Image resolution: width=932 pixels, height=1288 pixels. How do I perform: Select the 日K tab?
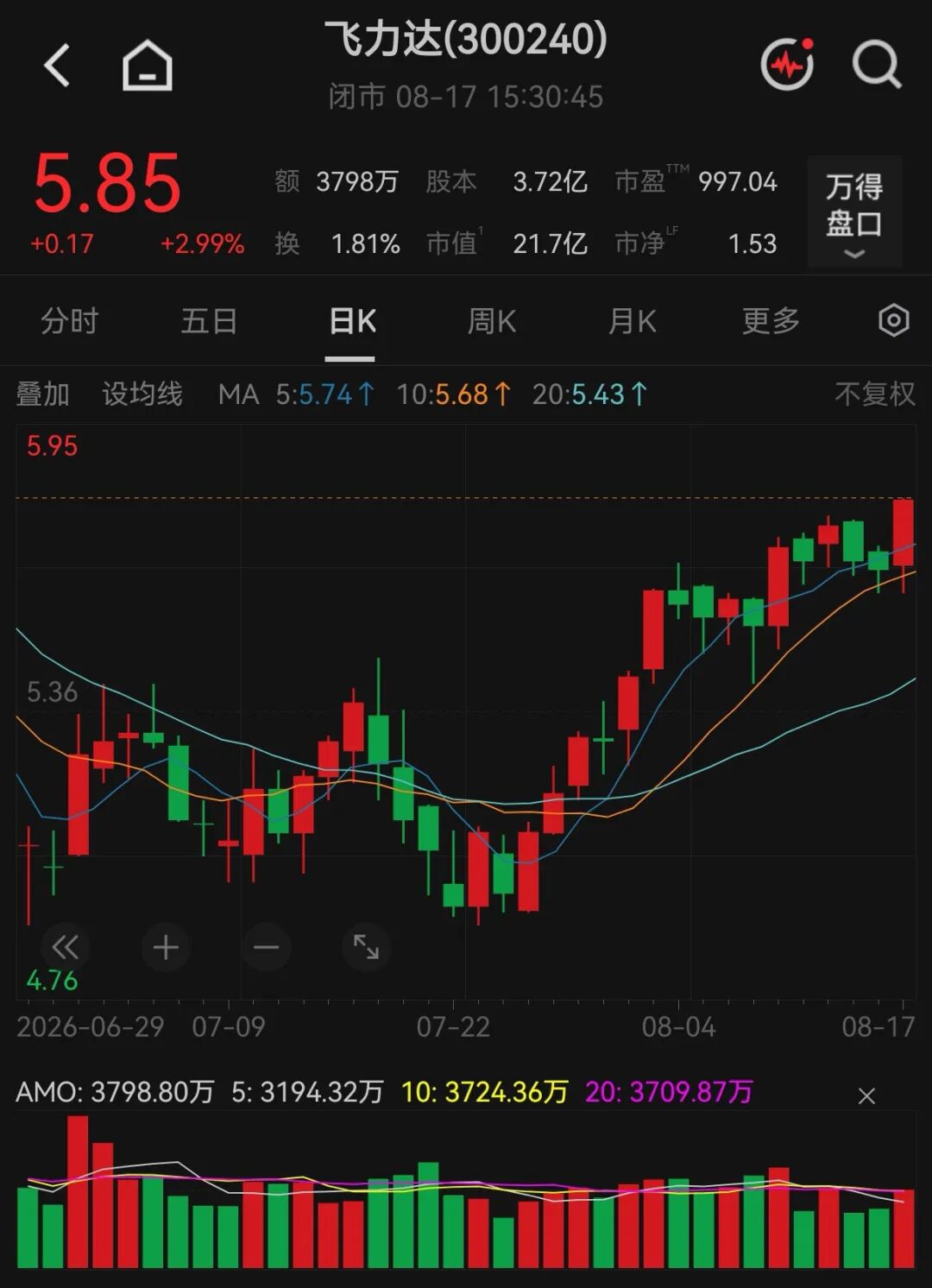point(352,321)
